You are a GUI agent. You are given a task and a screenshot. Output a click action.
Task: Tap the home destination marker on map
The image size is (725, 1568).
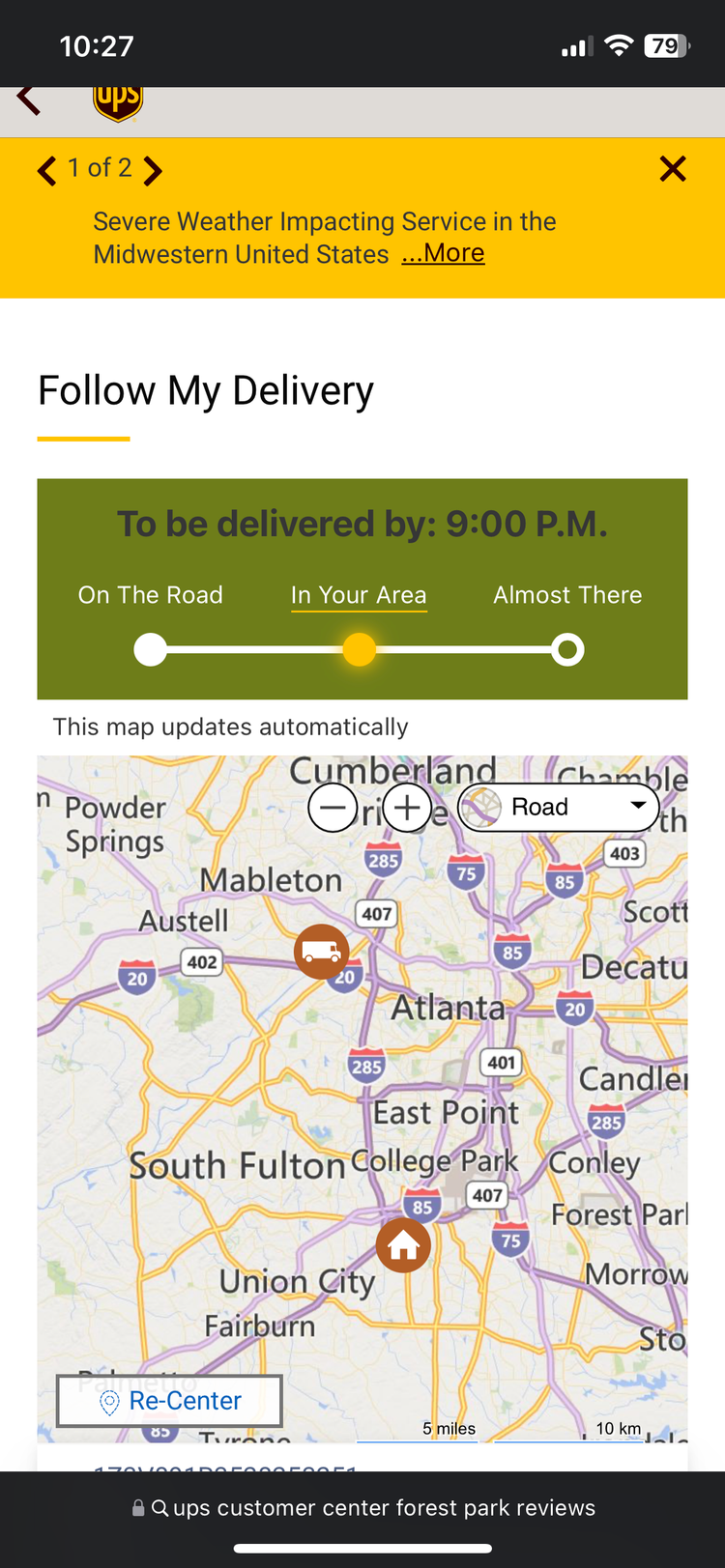tap(403, 1245)
